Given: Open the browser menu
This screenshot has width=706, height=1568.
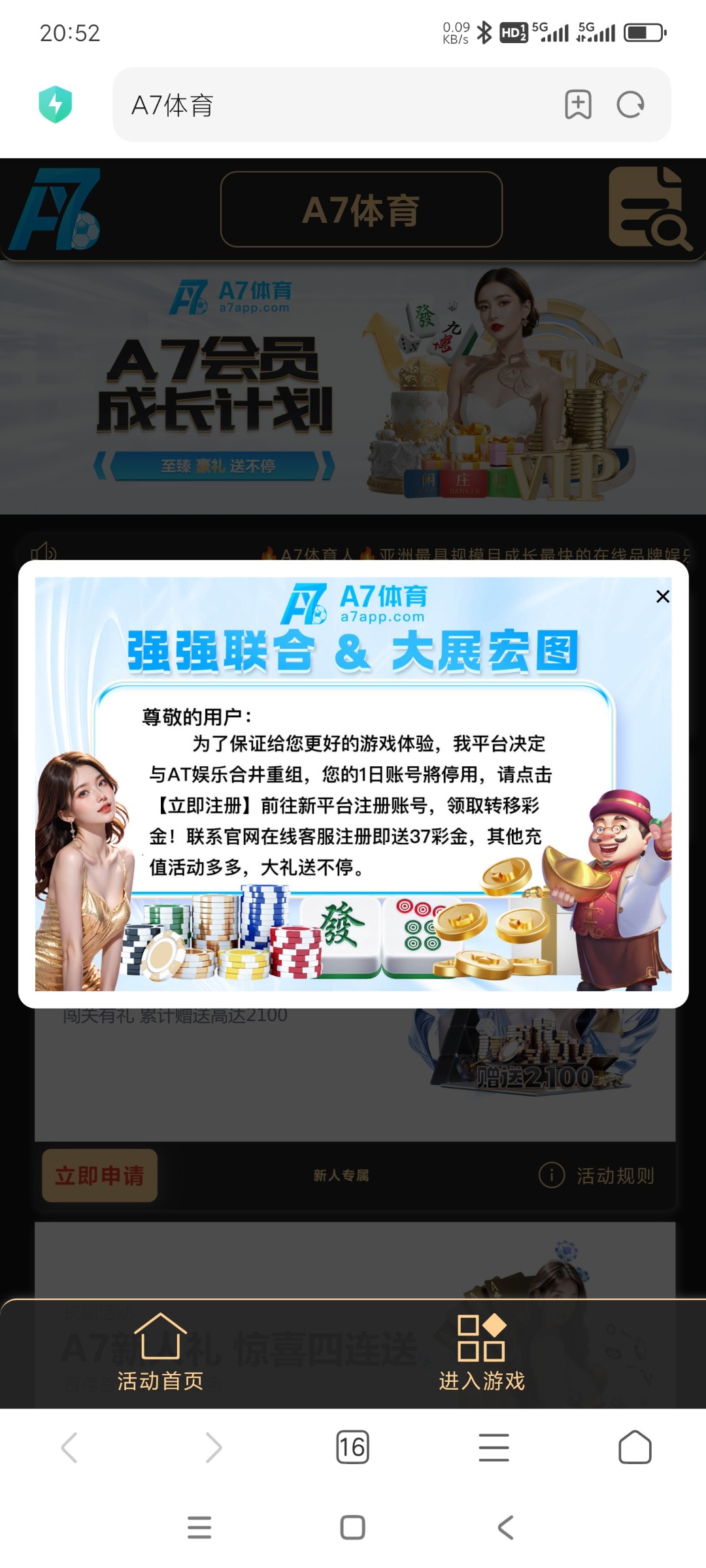Looking at the screenshot, I should pyautogui.click(x=494, y=1447).
